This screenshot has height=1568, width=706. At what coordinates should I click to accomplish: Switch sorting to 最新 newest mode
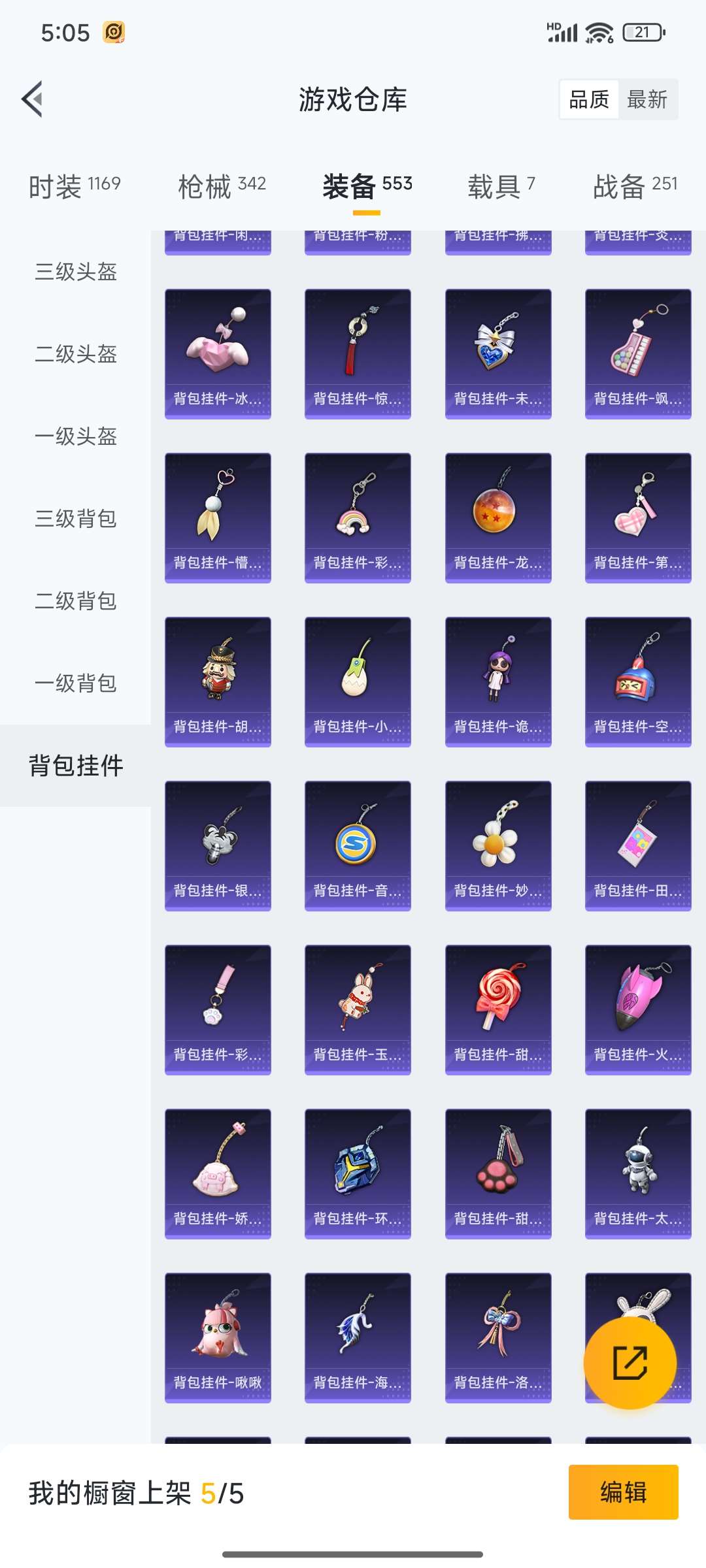click(647, 100)
